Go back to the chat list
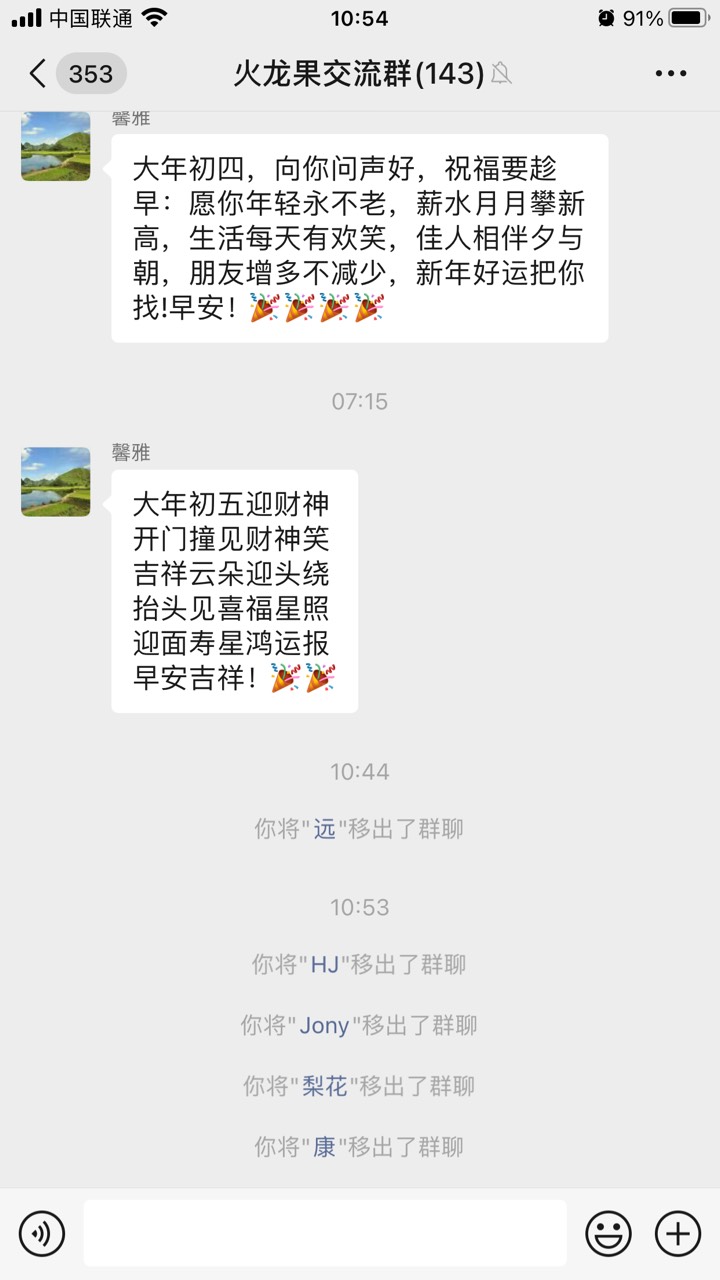This screenshot has height=1280, width=720. [38, 73]
